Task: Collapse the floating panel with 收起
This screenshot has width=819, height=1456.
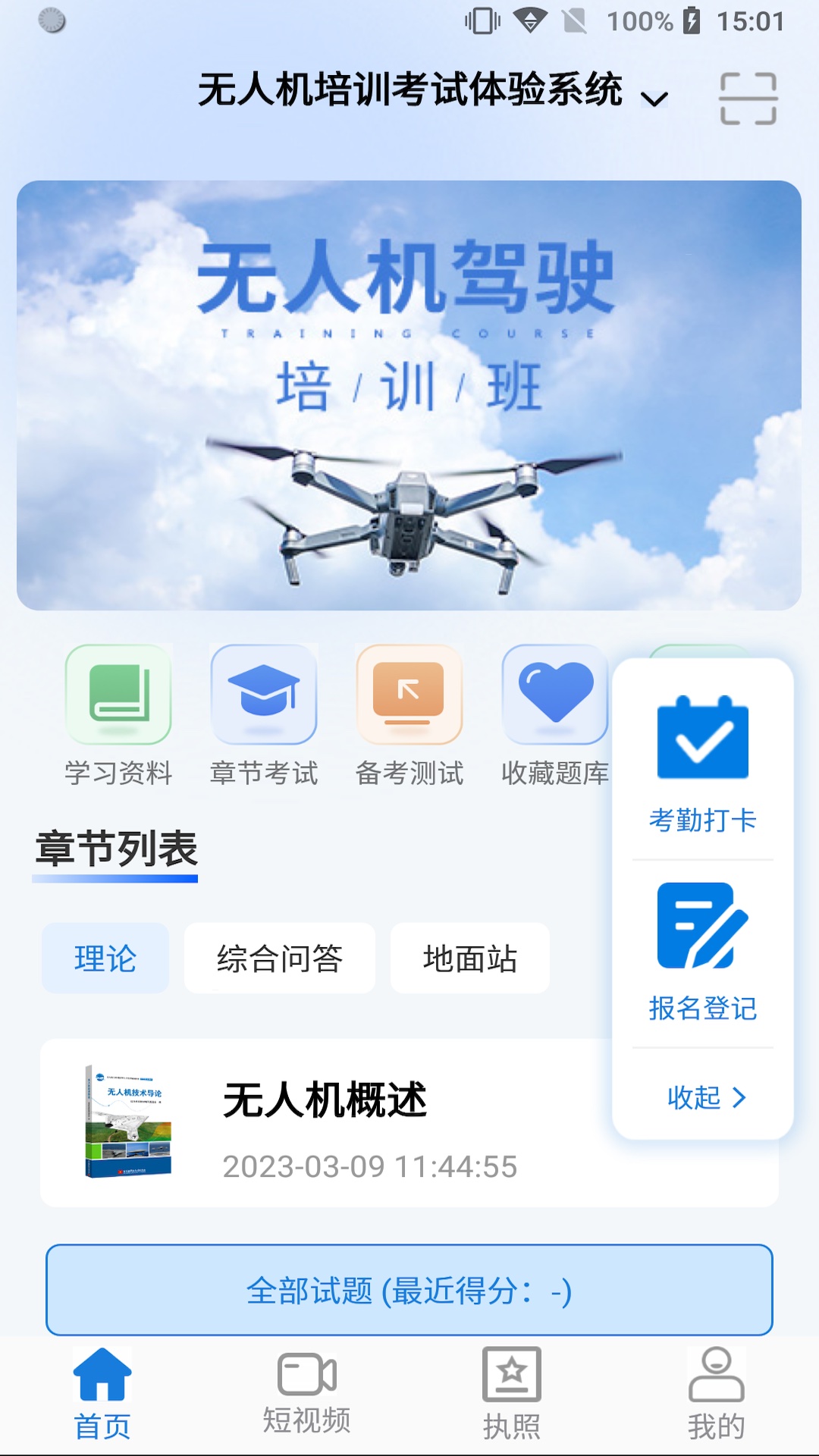Action: 705,1097
